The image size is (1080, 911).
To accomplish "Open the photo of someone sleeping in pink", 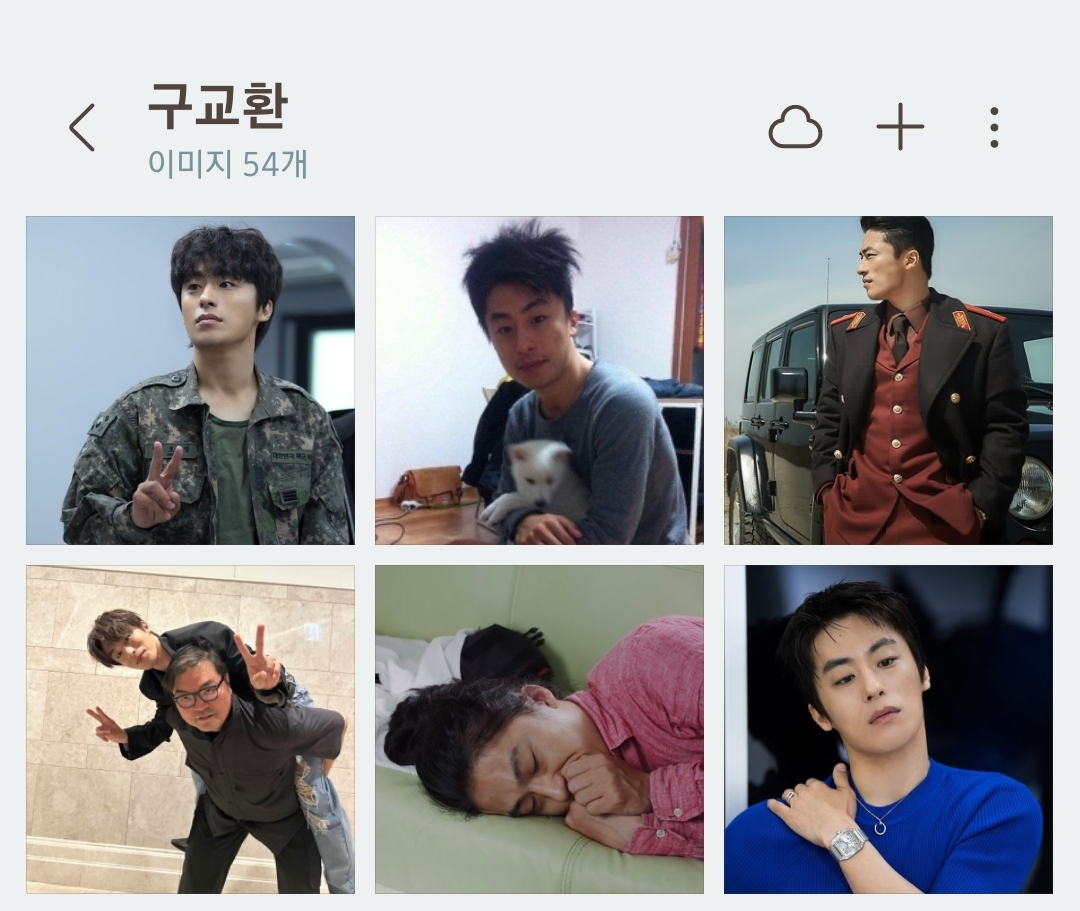I will (x=539, y=729).
